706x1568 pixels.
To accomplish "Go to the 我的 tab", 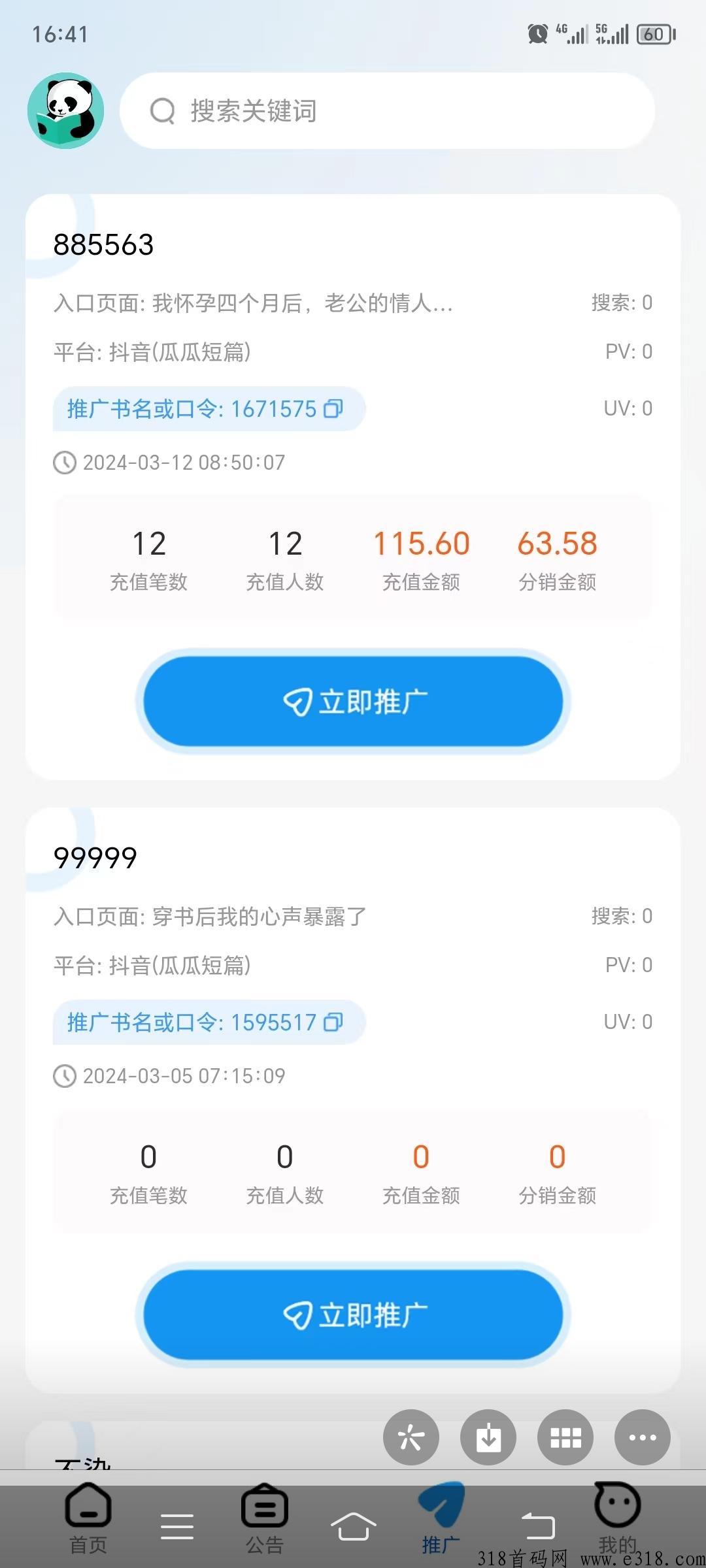I will [x=617, y=1519].
